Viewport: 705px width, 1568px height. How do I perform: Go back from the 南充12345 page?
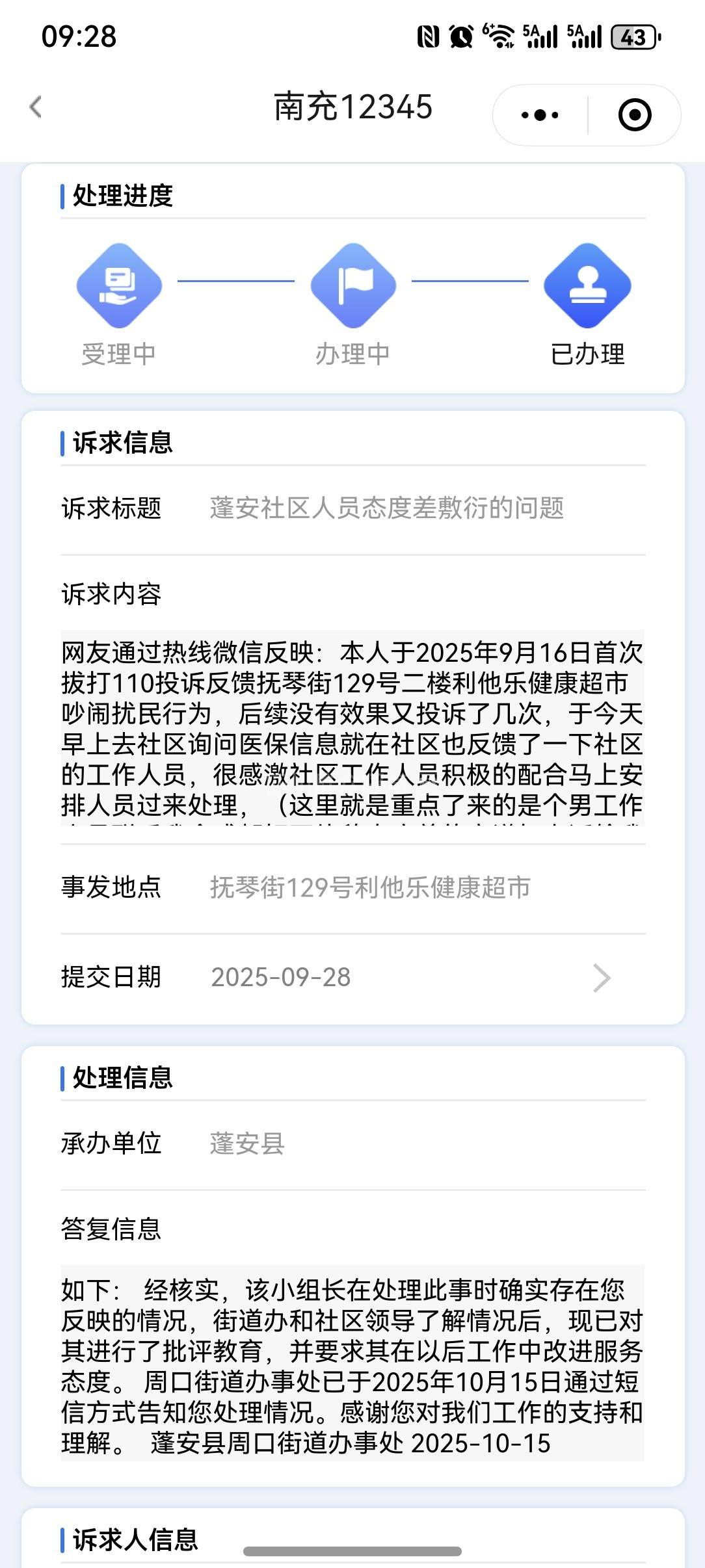point(36,107)
